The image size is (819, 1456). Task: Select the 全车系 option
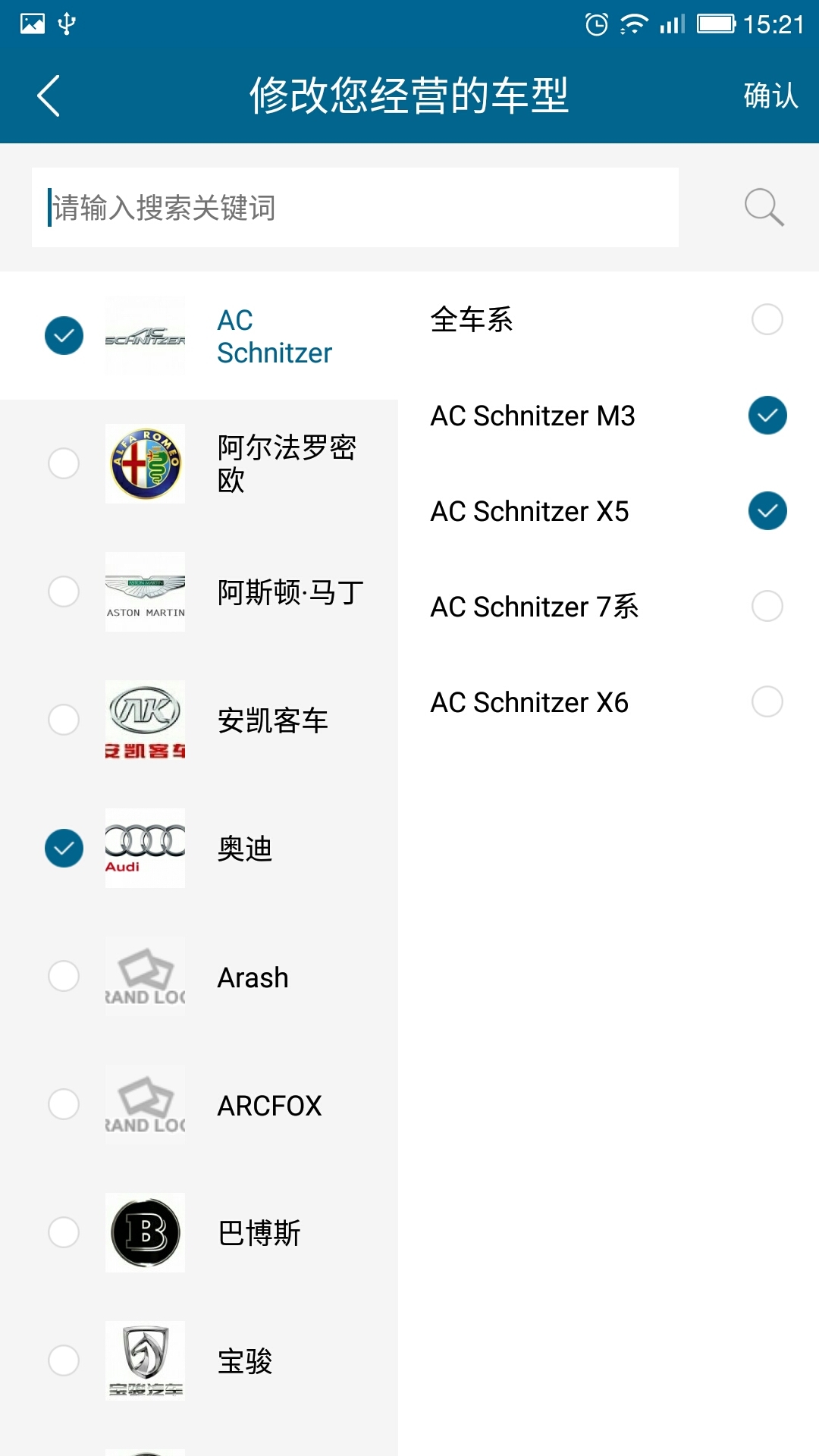767,319
